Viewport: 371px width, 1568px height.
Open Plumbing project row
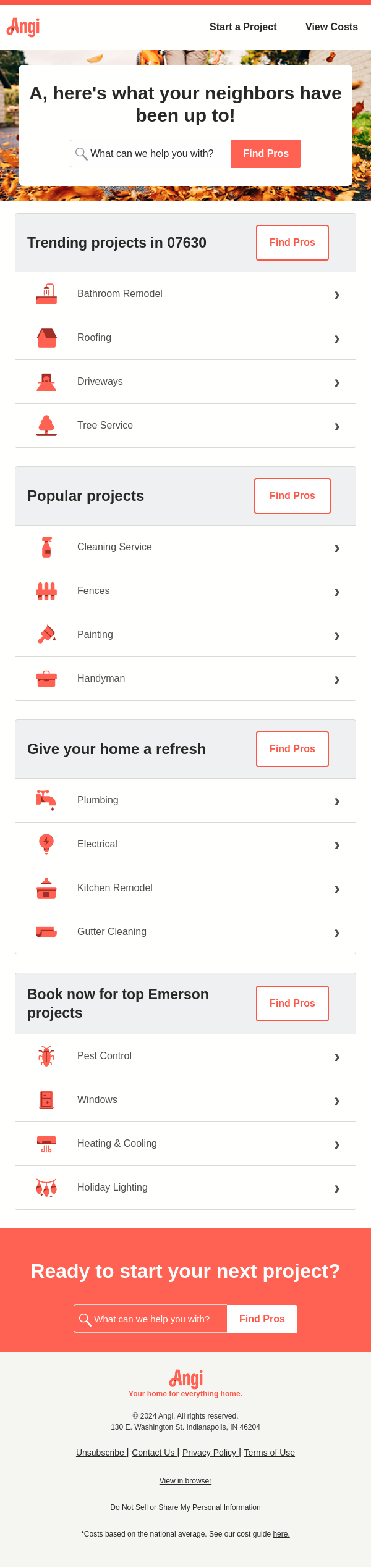point(185,800)
